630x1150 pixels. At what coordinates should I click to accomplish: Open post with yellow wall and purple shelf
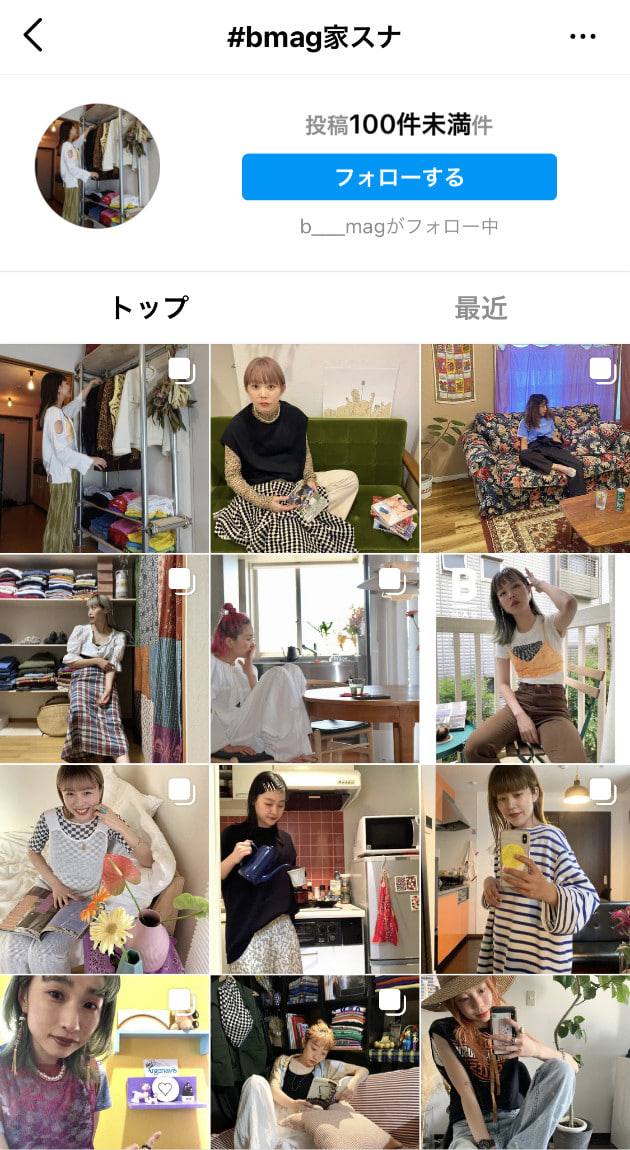[104, 1062]
